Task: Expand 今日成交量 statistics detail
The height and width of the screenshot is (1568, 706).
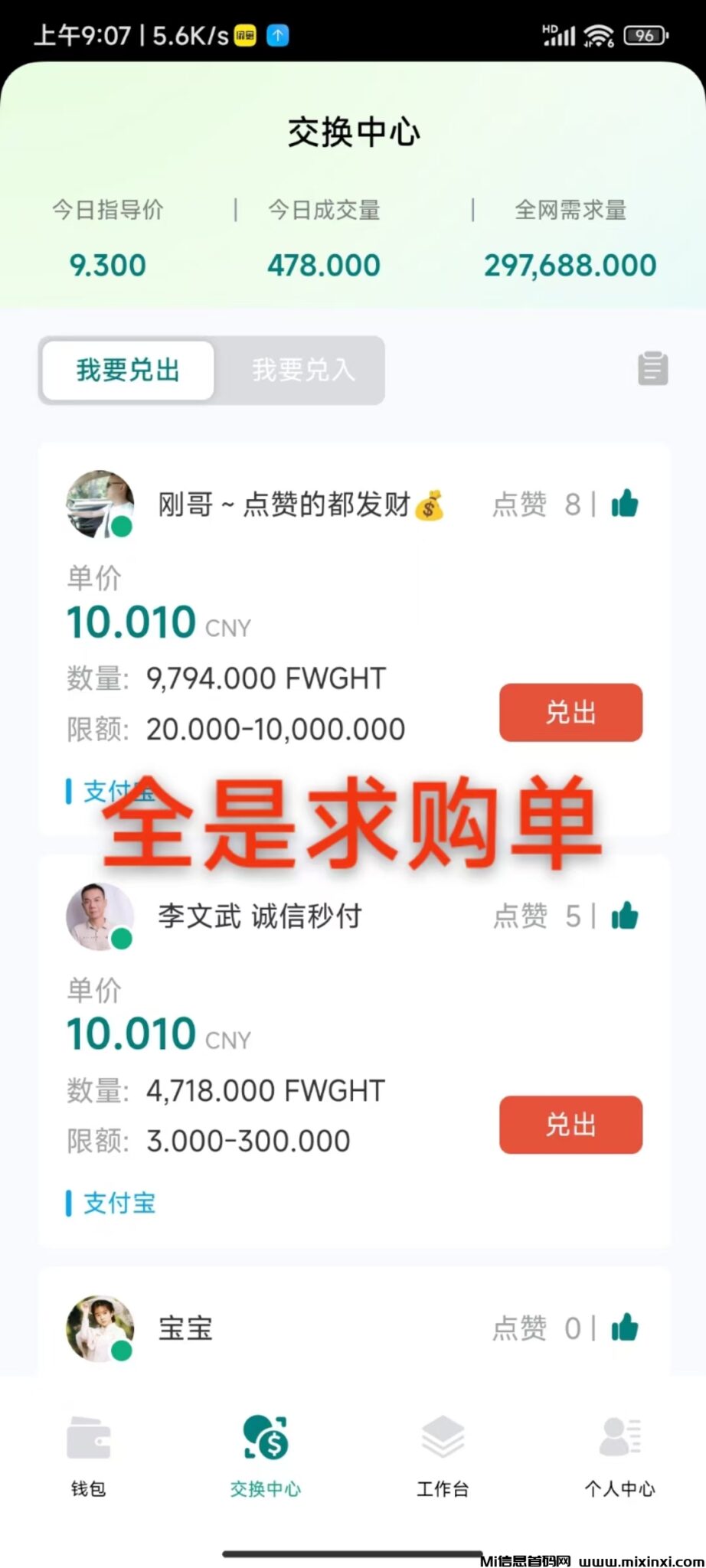Action: tap(324, 237)
